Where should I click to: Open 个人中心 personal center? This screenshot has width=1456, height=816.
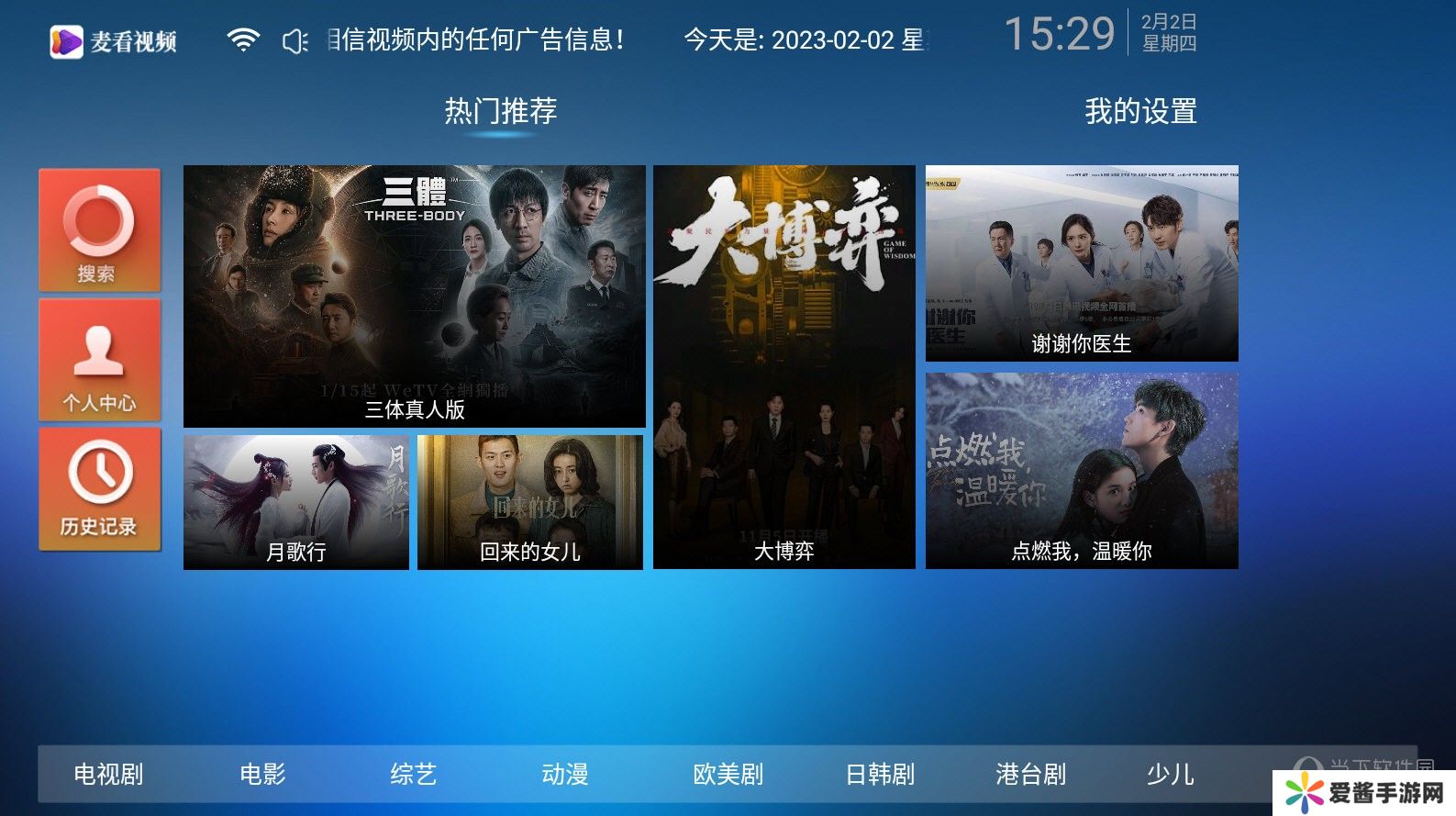[x=99, y=360]
